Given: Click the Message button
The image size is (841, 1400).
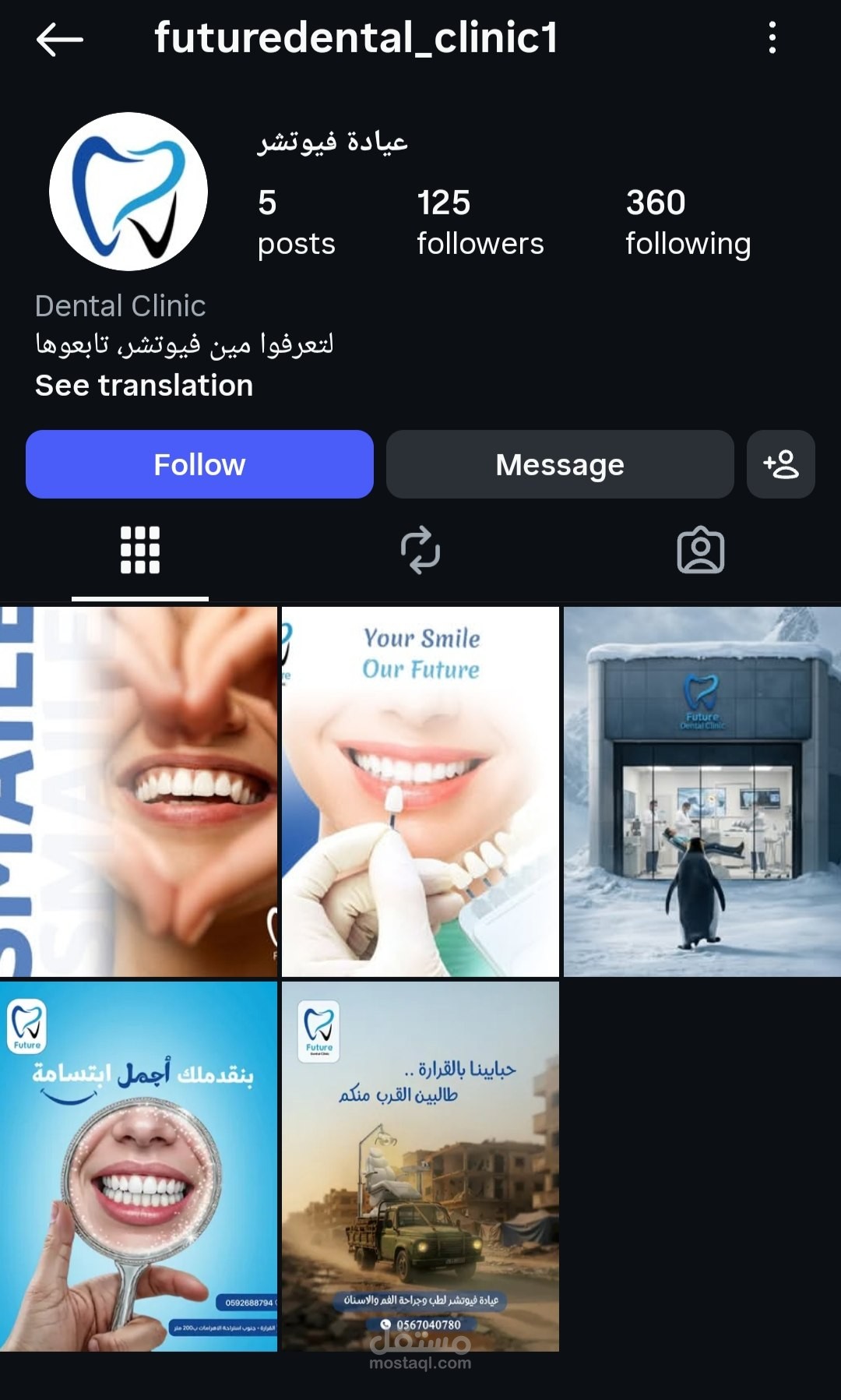Looking at the screenshot, I should [559, 464].
